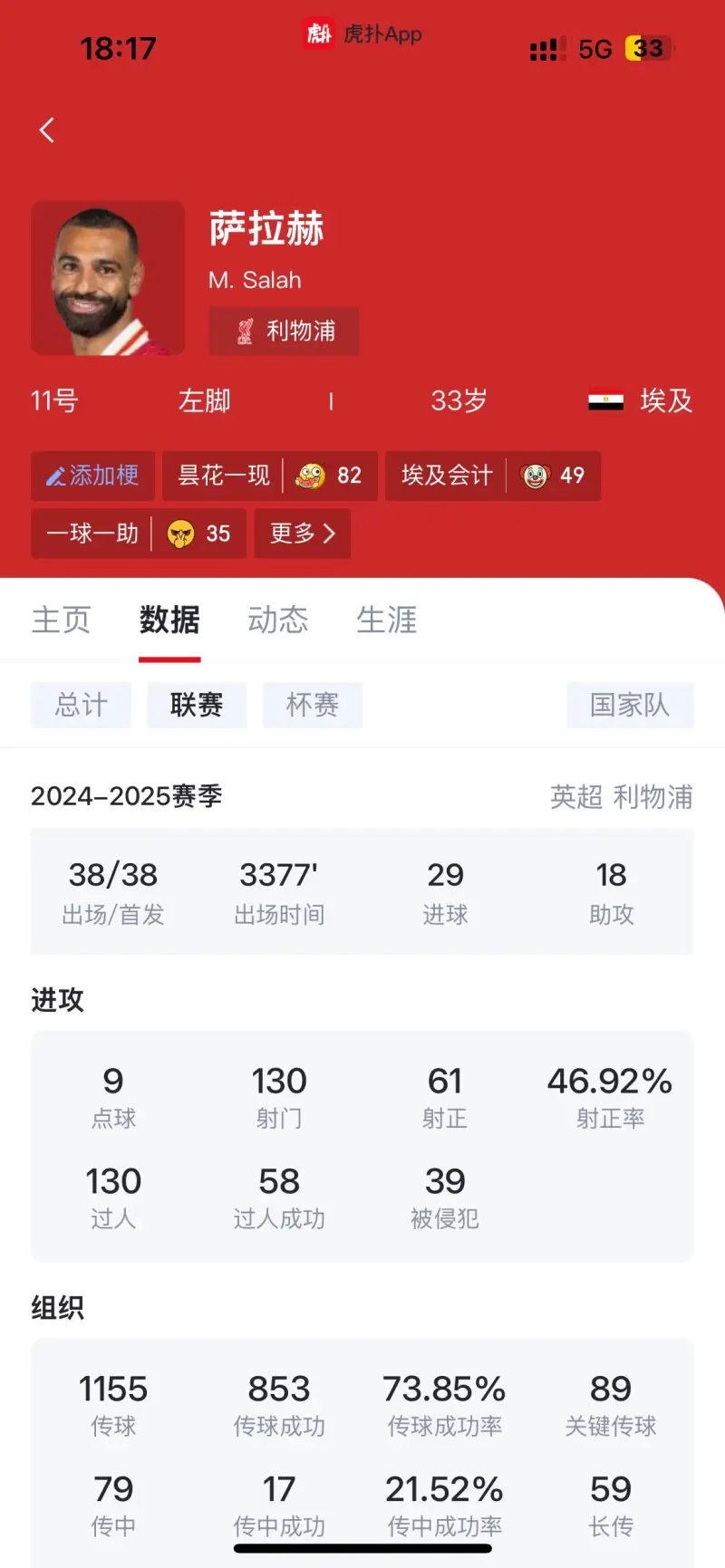Go back using the top-left arrow
Image resolution: width=725 pixels, height=1568 pixels.
(x=47, y=130)
